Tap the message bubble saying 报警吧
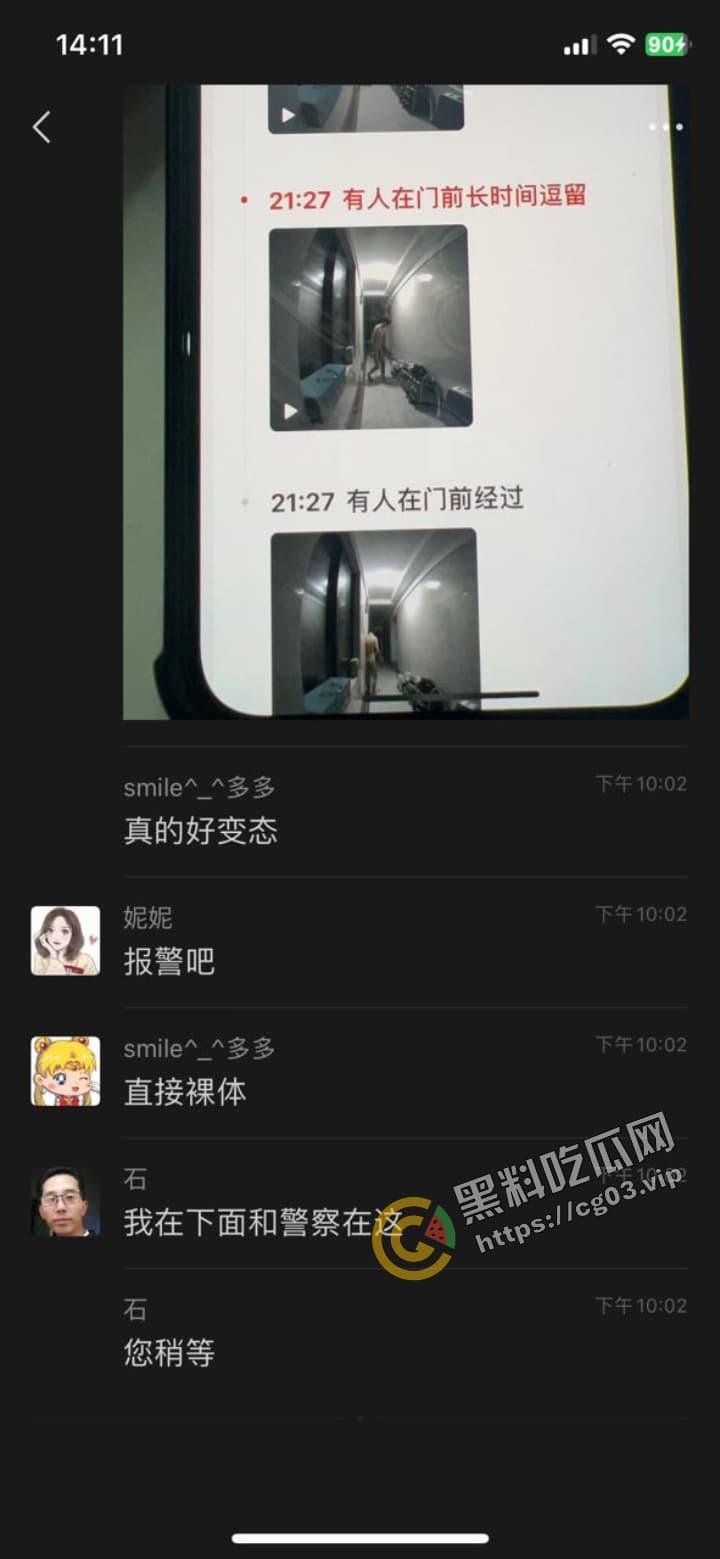Screen dimensions: 720x1559 tap(169, 961)
